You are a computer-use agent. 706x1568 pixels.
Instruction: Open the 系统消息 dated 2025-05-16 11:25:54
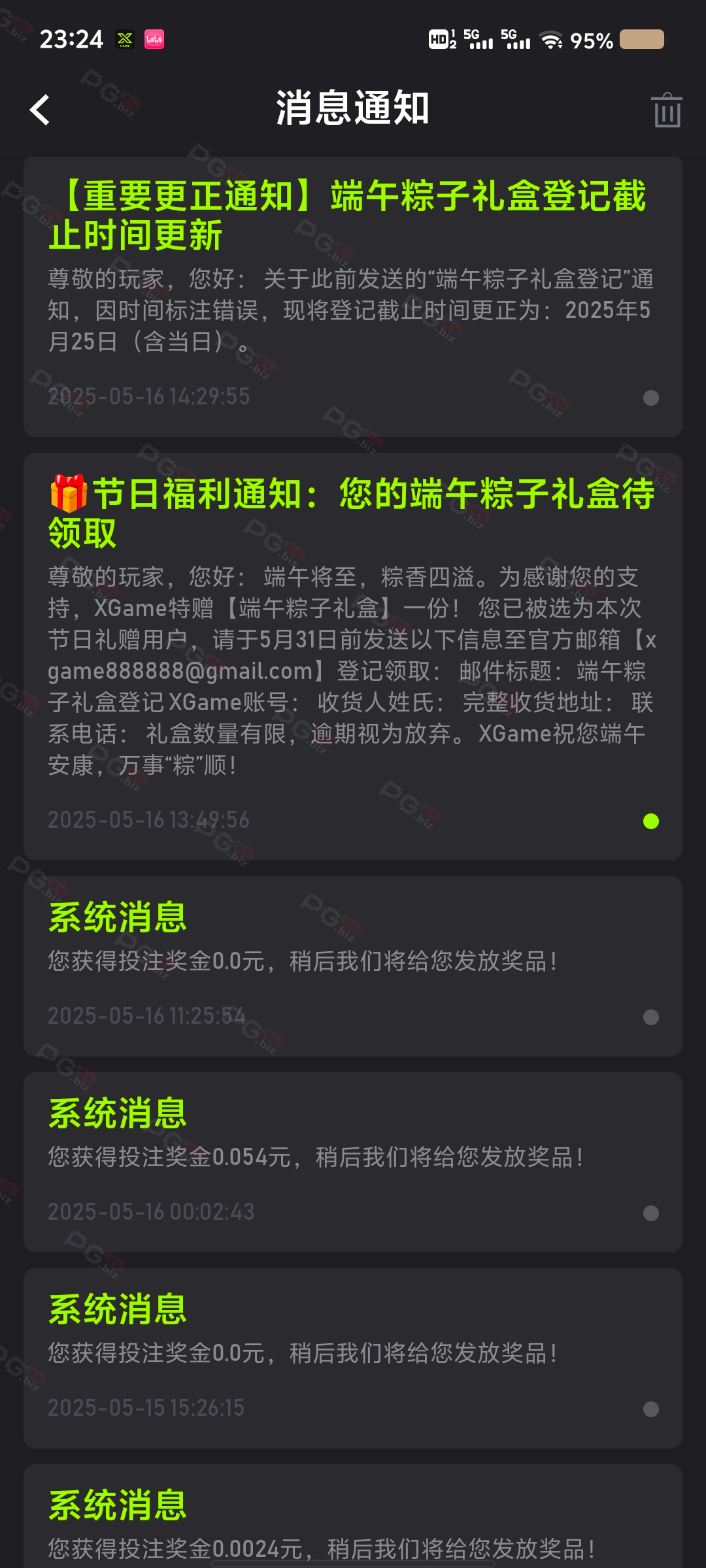(353, 966)
